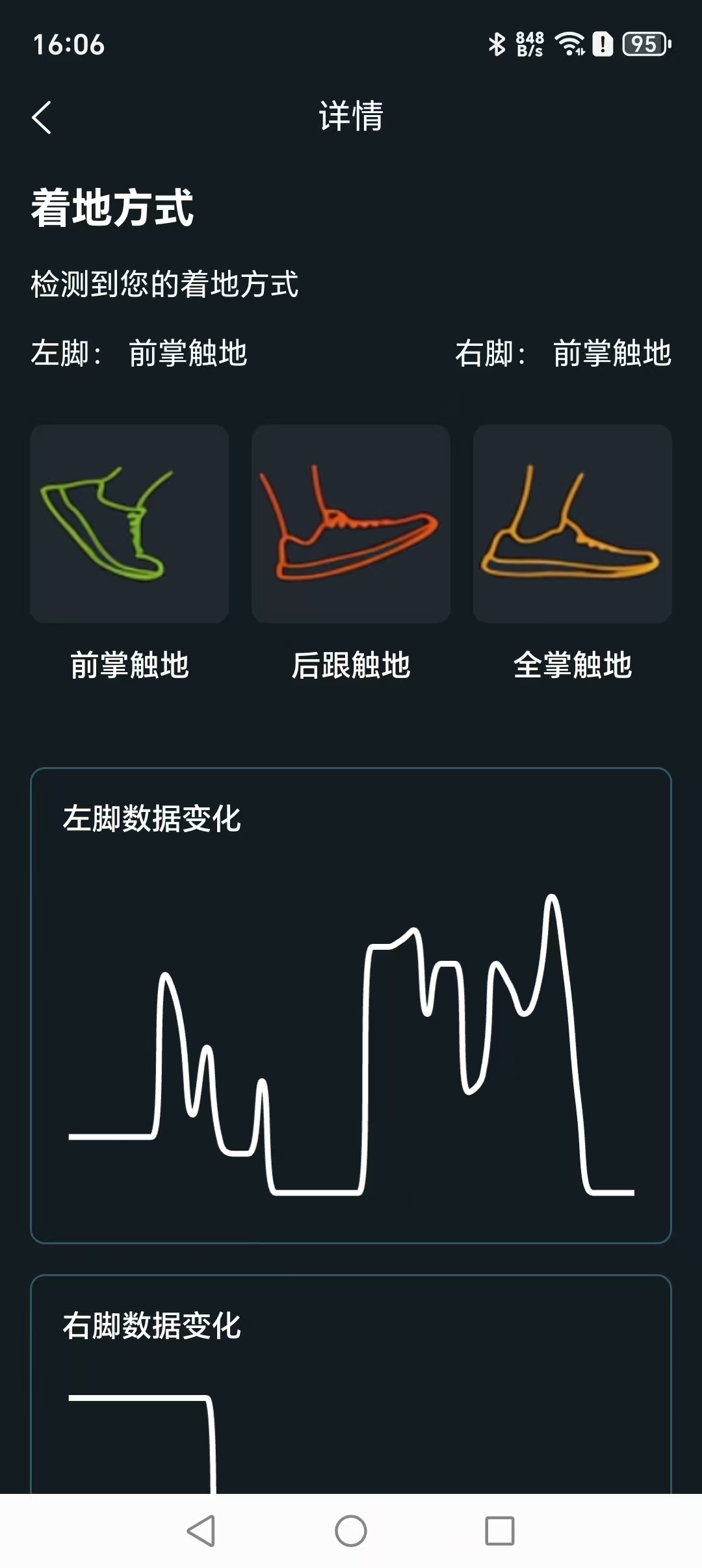Tap the SIM warning icon in status bar
The image size is (702, 1568).
(x=601, y=46)
